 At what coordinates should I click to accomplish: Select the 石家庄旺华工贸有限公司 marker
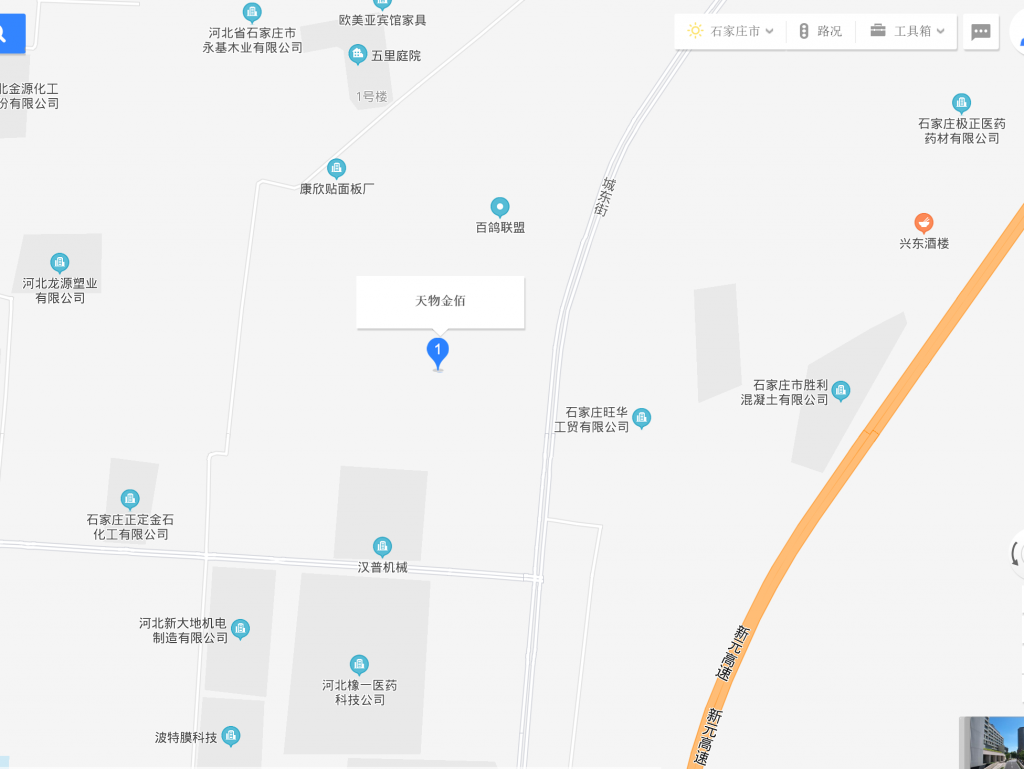(x=642, y=418)
